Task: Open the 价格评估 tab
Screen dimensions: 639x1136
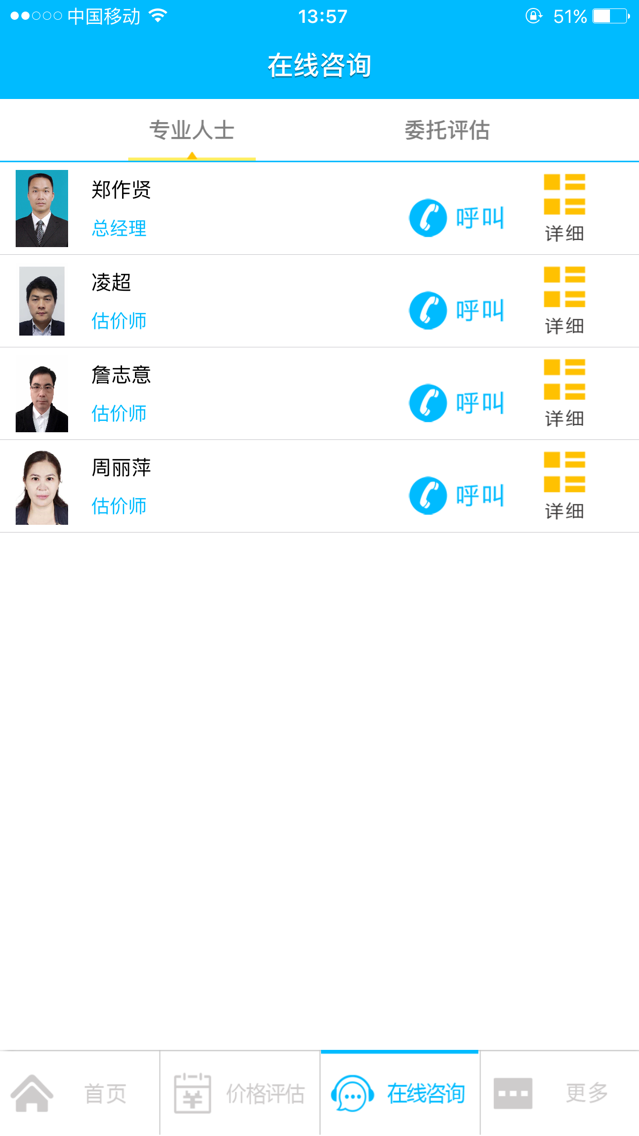Action: [240, 1093]
